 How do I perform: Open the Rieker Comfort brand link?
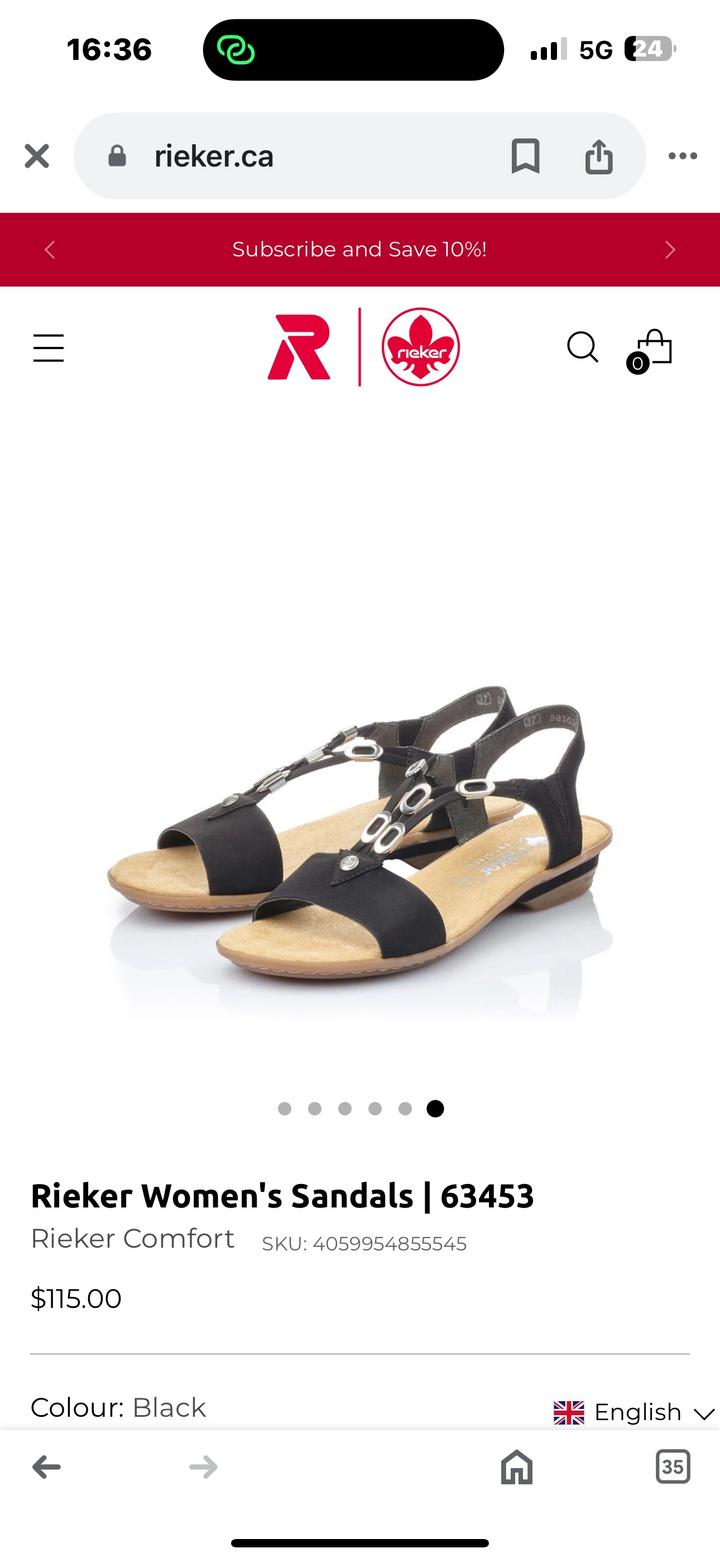(132, 1239)
